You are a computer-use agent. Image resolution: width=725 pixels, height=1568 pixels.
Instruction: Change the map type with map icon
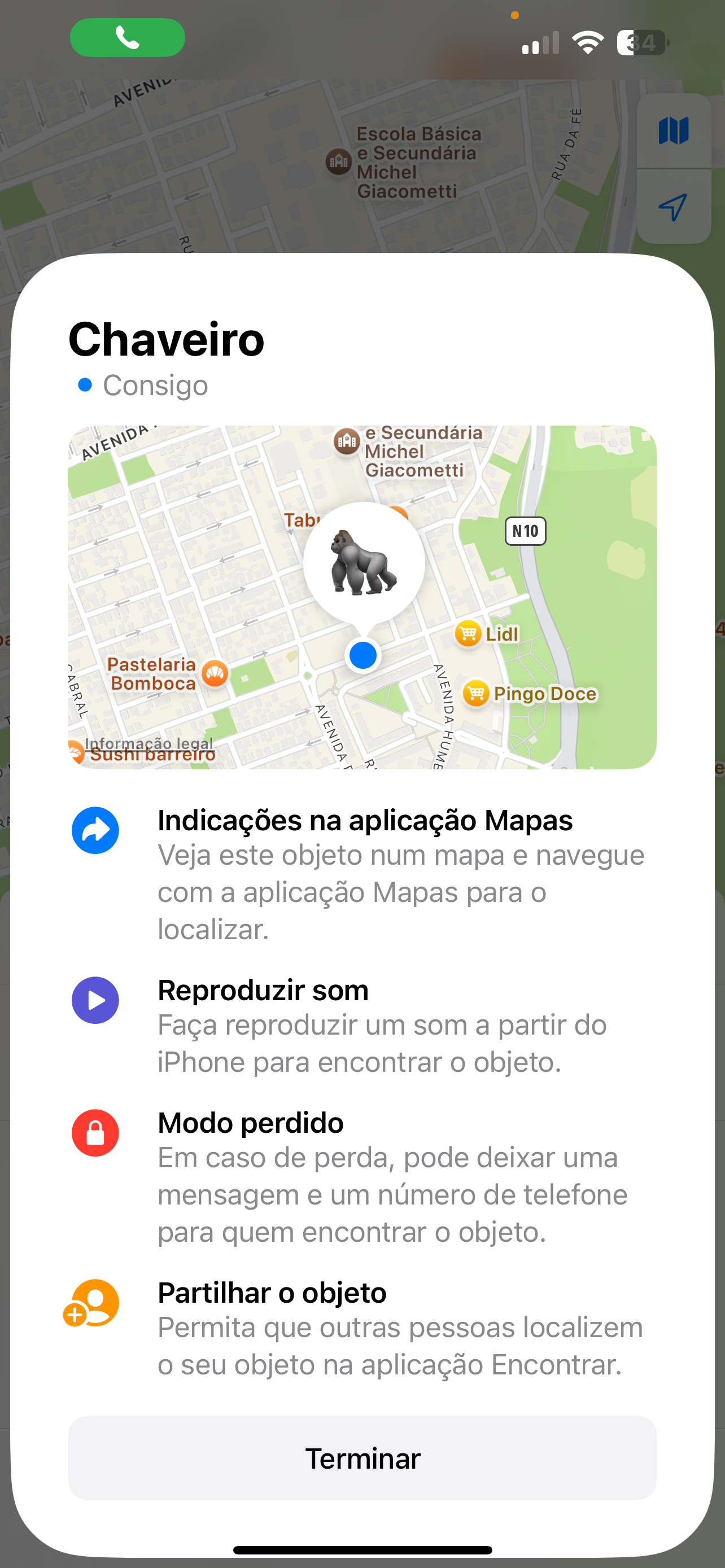(673, 131)
